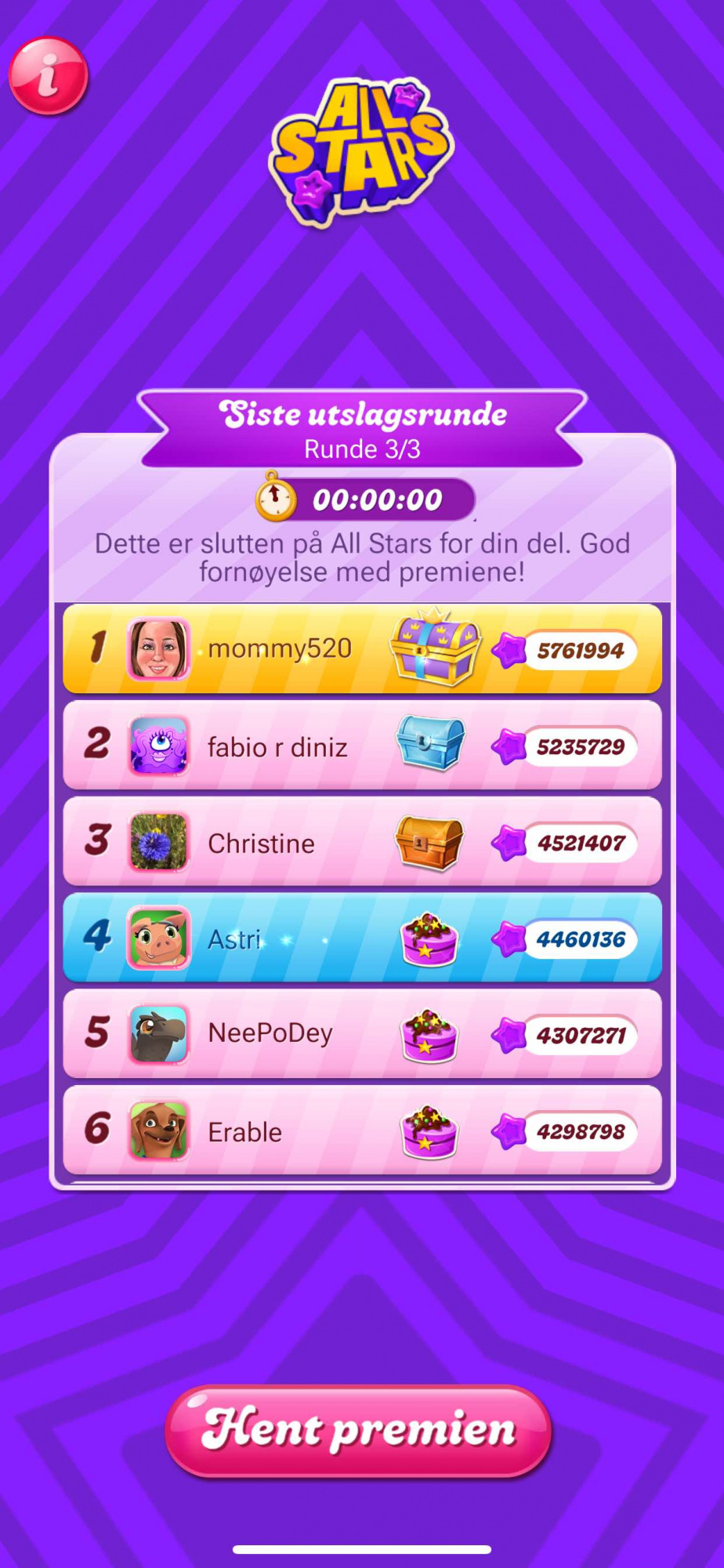This screenshot has height=1568, width=724.
Task: Select fabio r diniz's leaderboard row
Action: [362, 746]
